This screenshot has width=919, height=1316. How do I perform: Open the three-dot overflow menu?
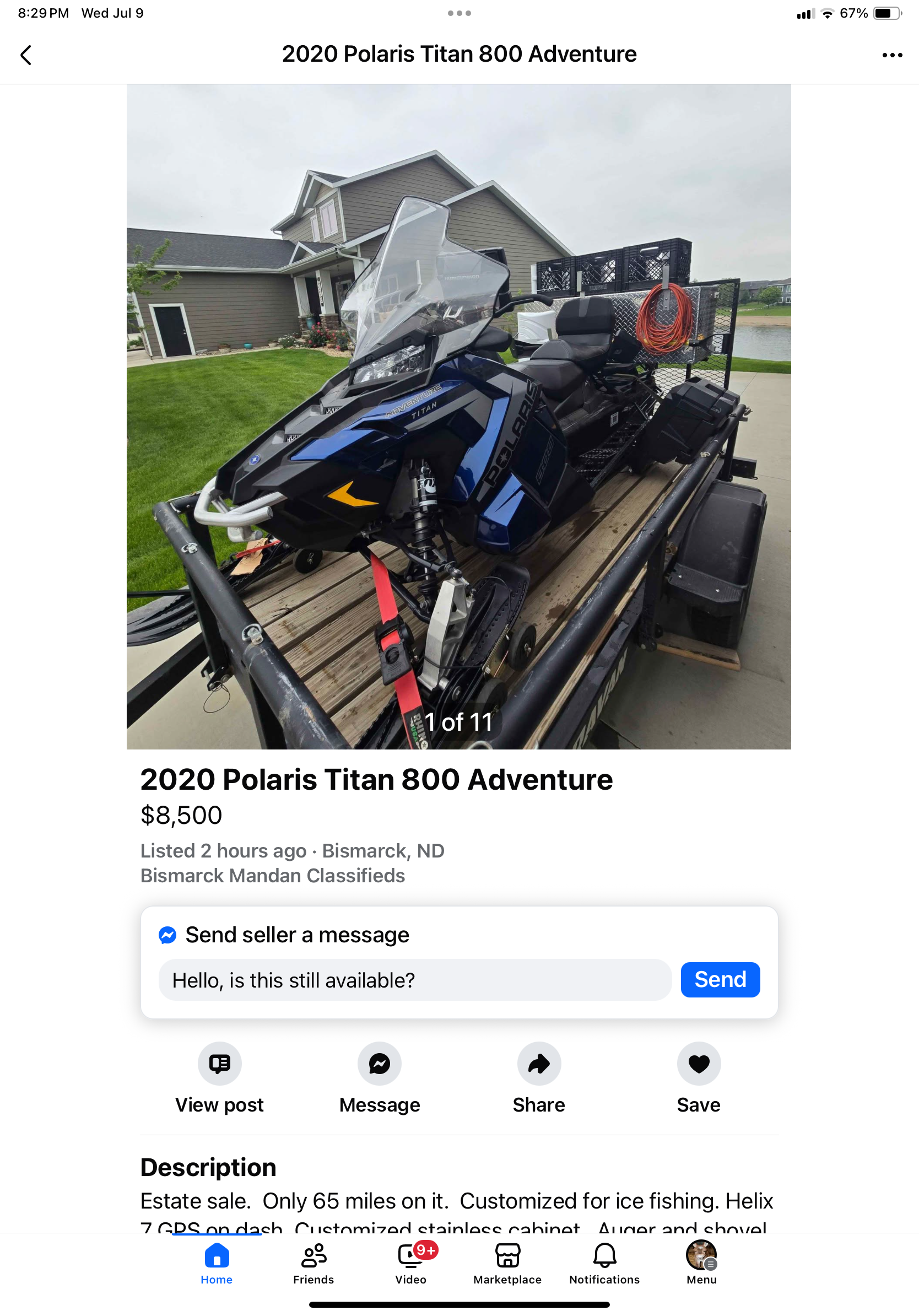pos(891,55)
